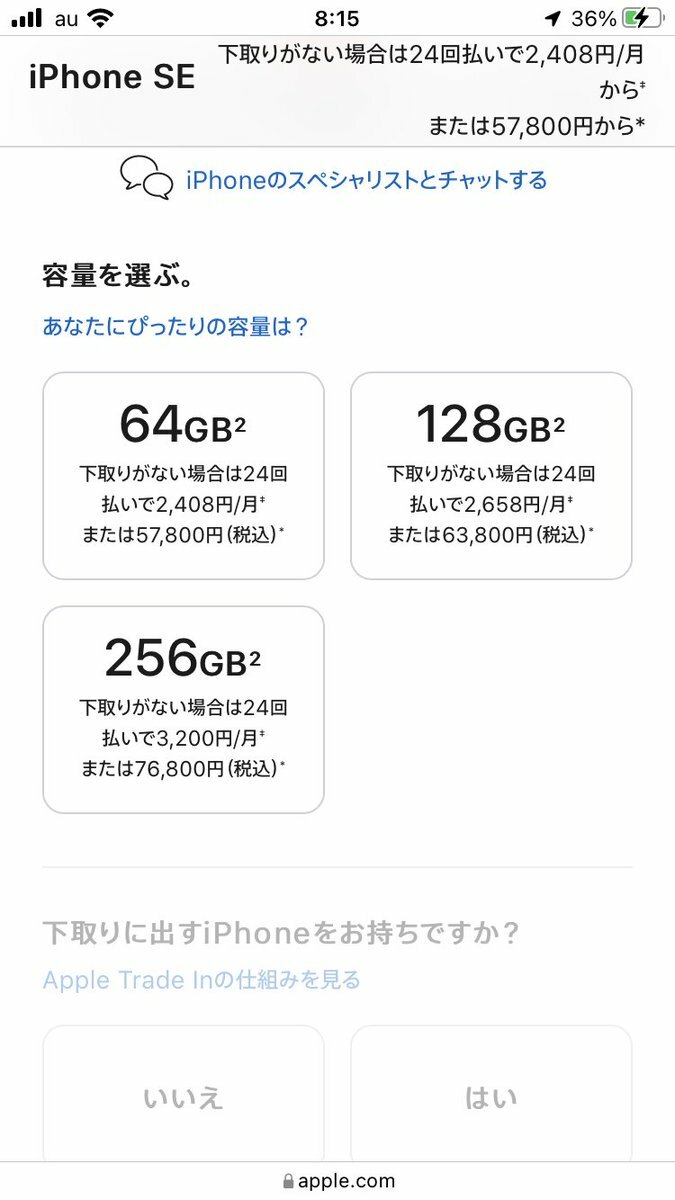Select the 64GB capacity option
Screen dimensions: 675x1200
(183, 476)
